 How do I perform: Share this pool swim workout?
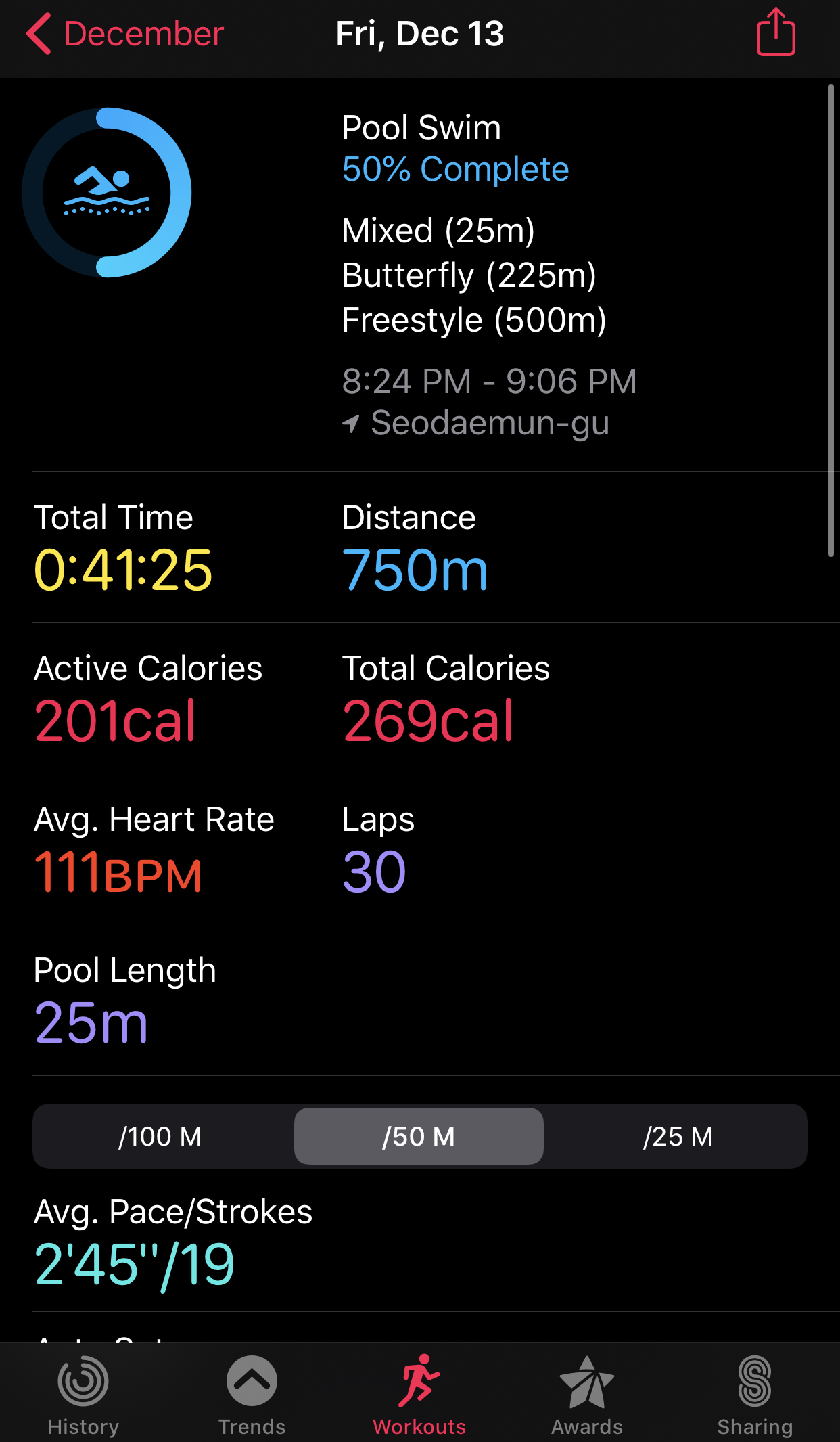(x=776, y=32)
